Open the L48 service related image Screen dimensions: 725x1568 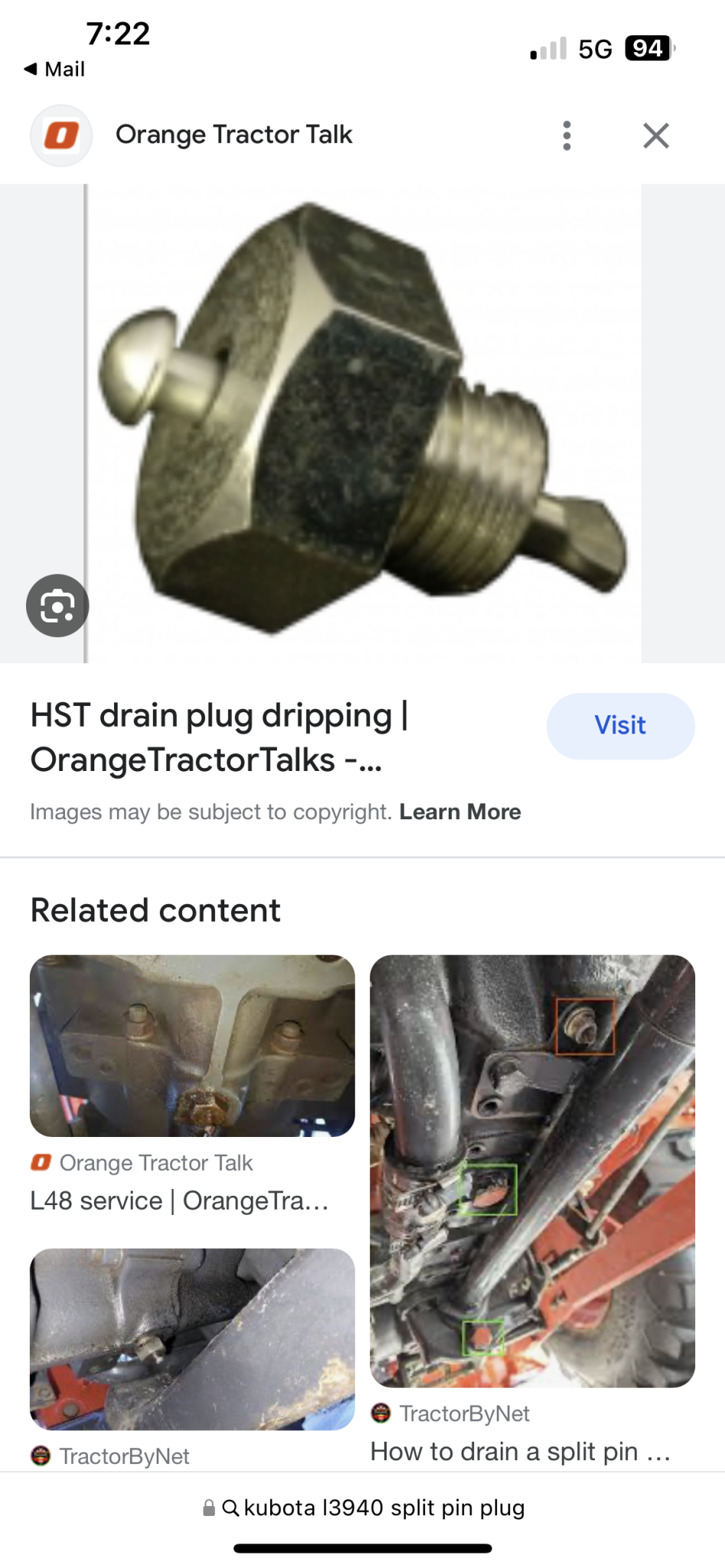192,1045
